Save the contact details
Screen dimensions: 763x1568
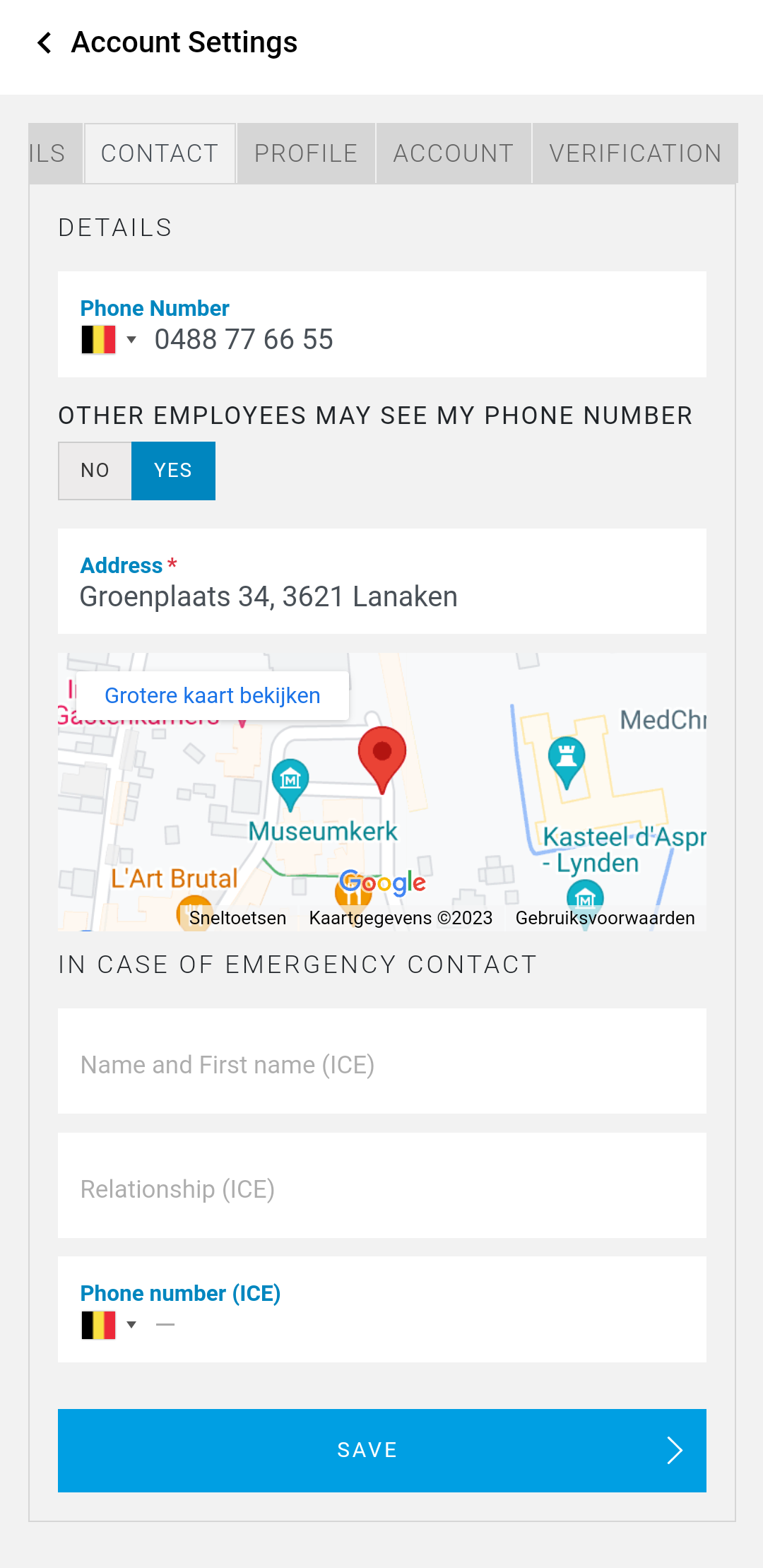[381, 1450]
